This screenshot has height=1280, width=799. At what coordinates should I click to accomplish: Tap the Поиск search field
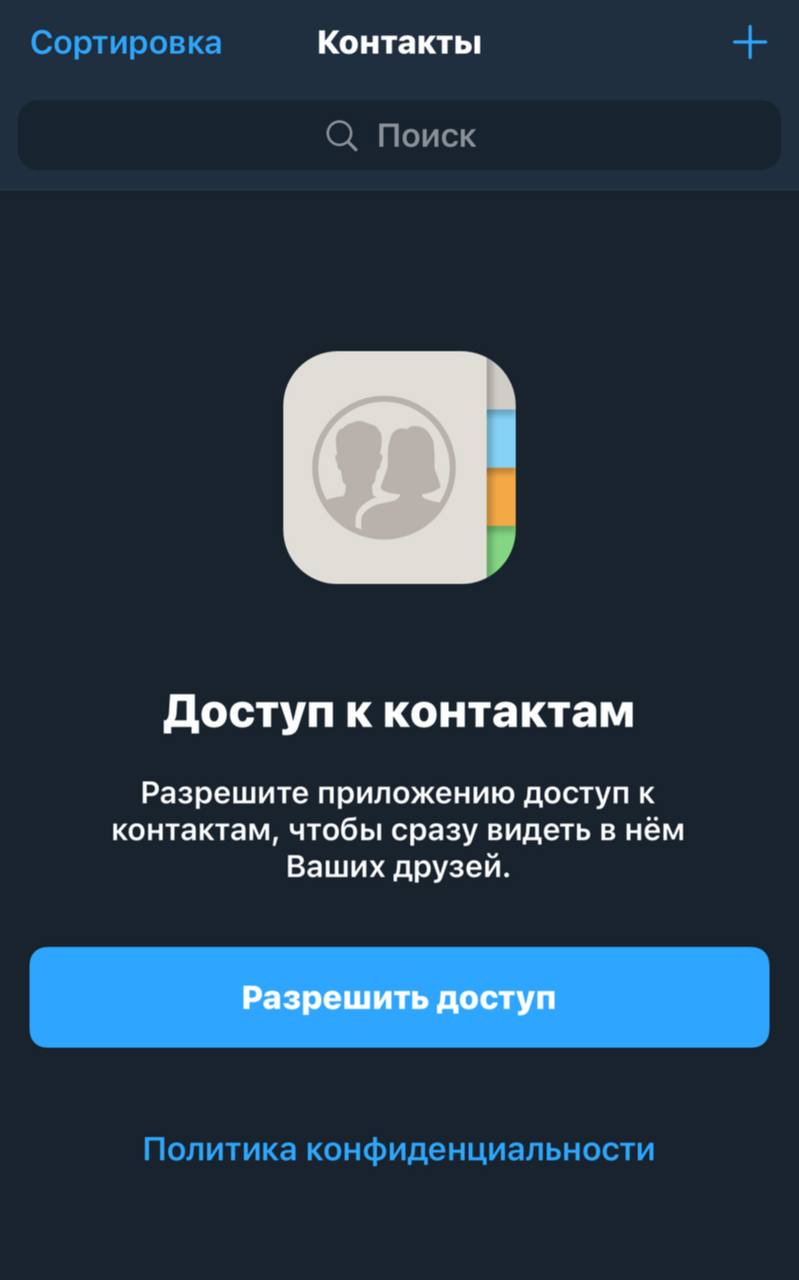(x=399, y=135)
